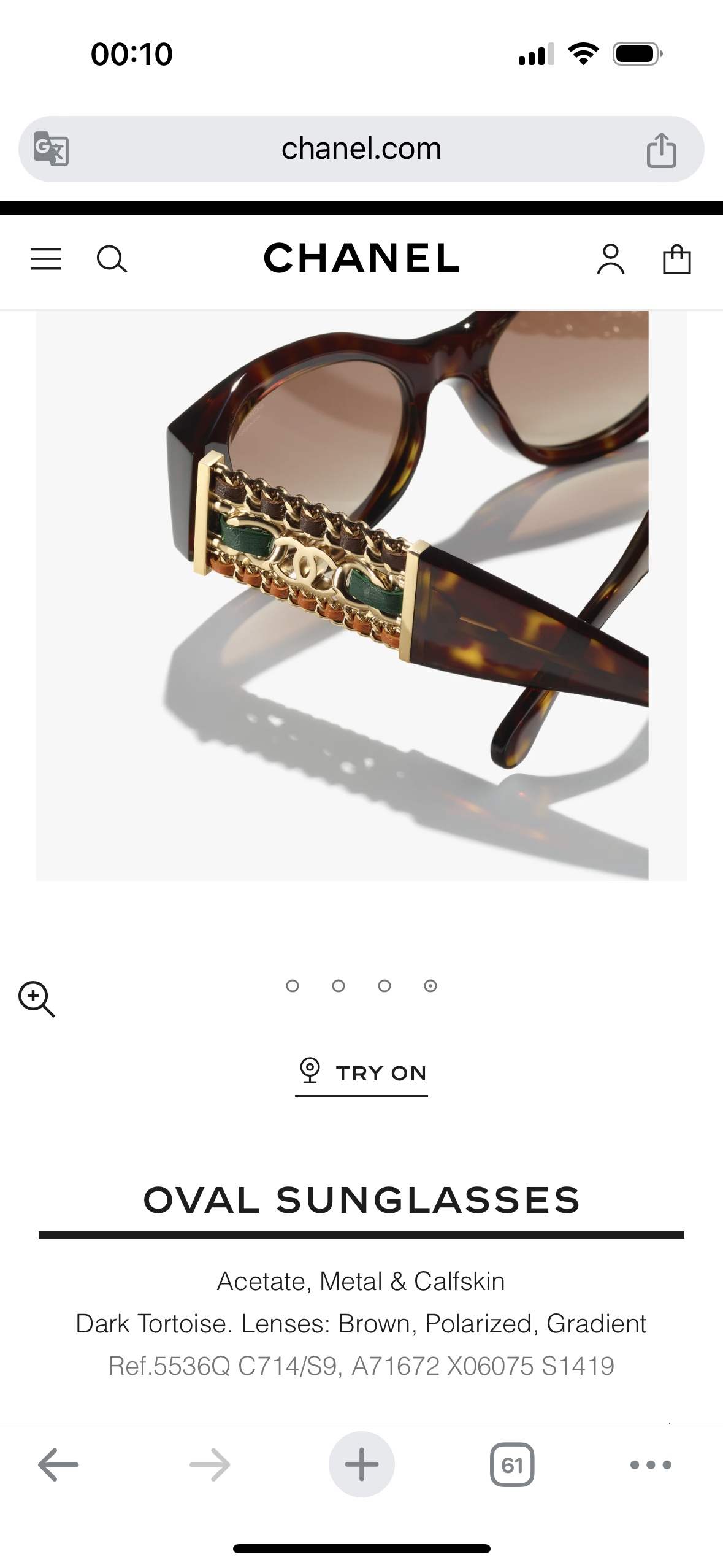Screen dimensions: 723x1568
Task: Zoom into the product image
Action: (37, 999)
